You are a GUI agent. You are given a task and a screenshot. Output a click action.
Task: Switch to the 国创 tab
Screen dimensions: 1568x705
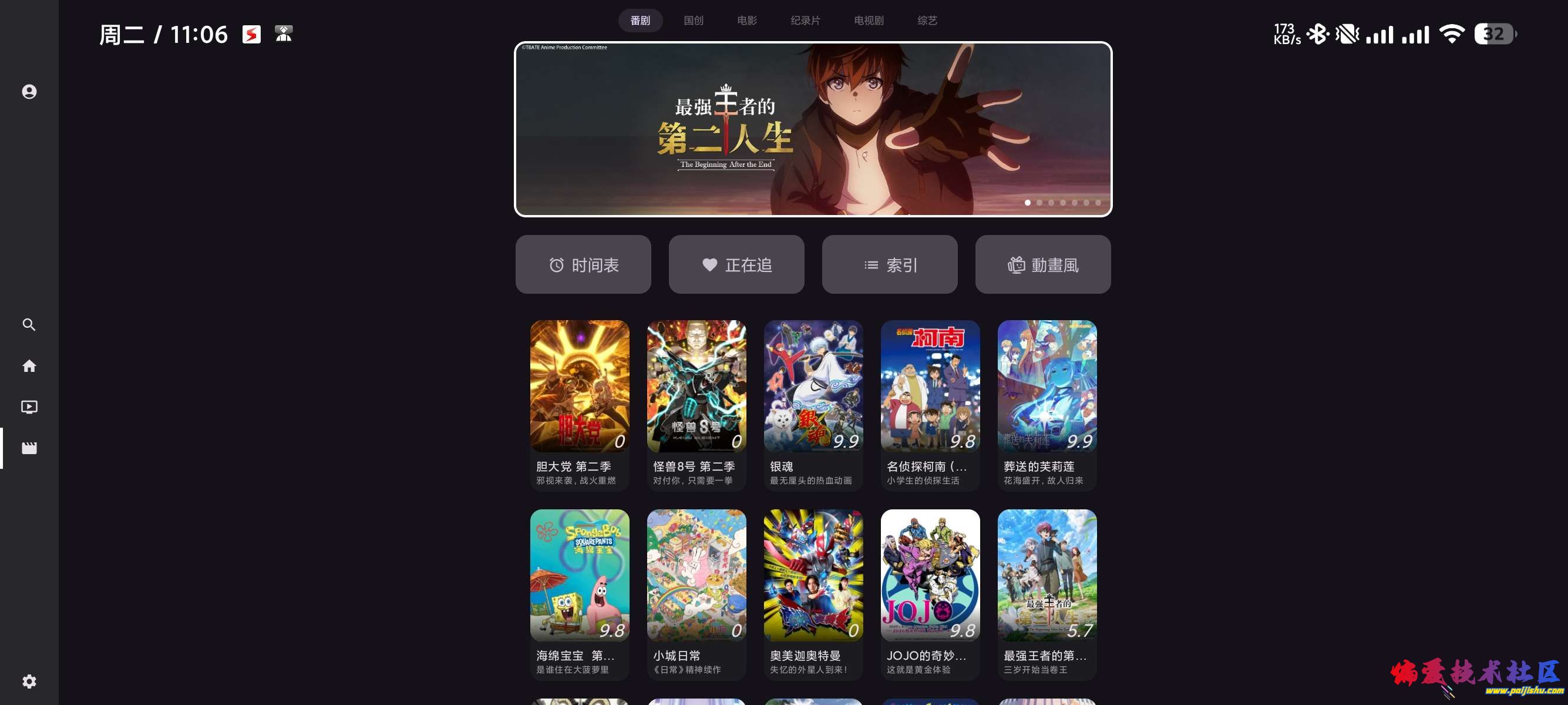coord(694,21)
